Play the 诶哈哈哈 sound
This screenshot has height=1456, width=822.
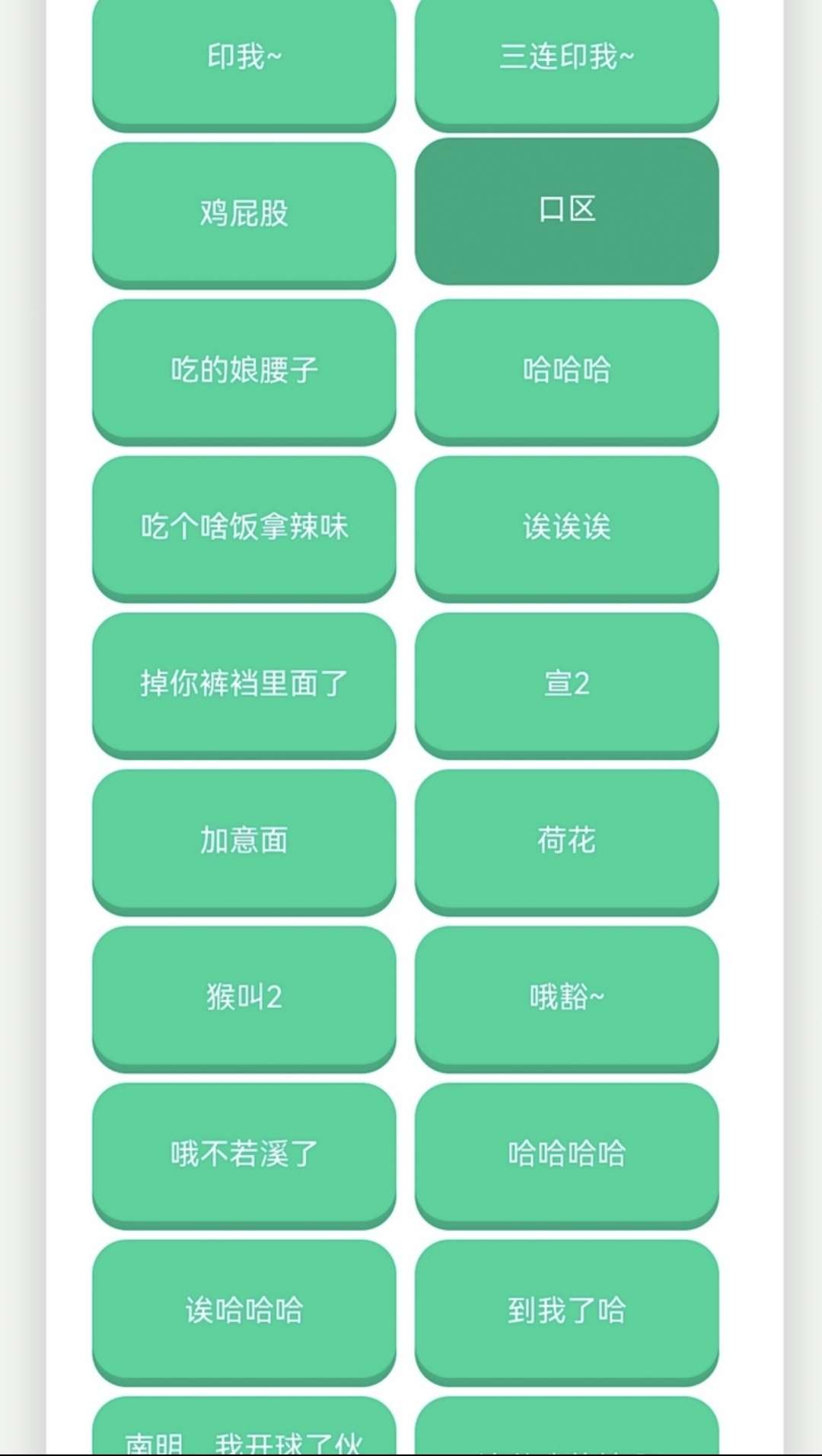coord(244,1311)
